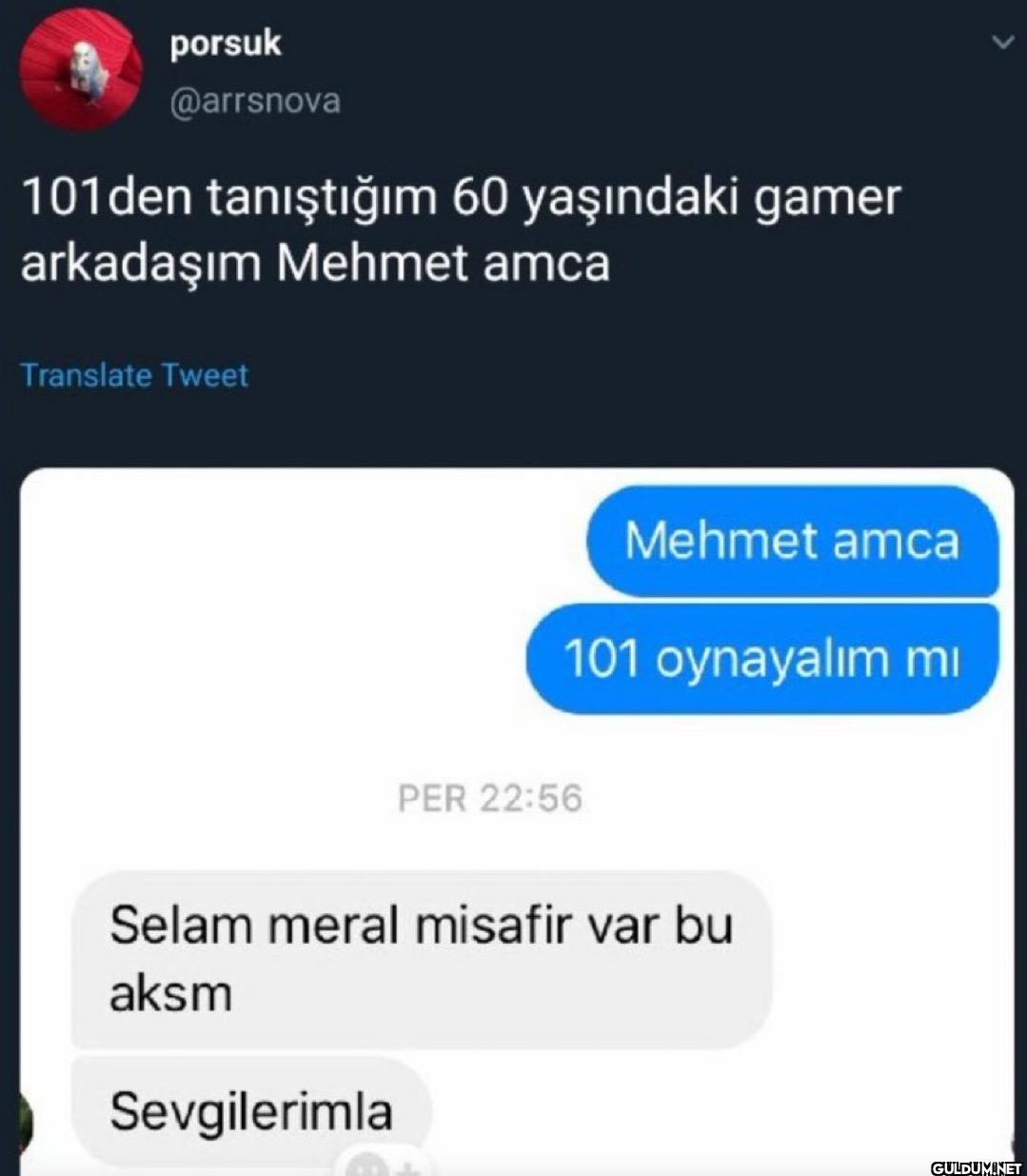Open the attached chat screenshot image
The height and width of the screenshot is (1176, 1027).
click(517, 819)
